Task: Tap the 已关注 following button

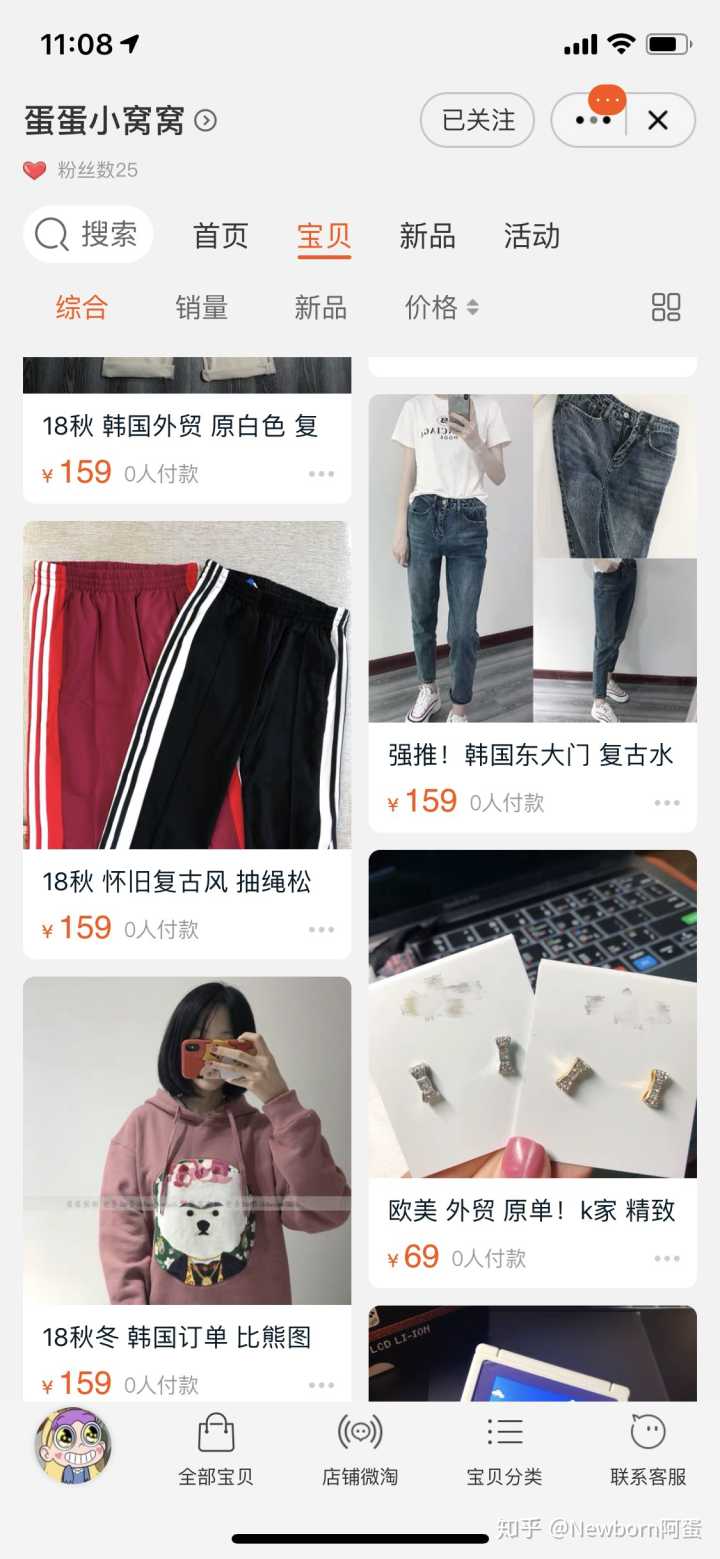Action: pos(477,120)
